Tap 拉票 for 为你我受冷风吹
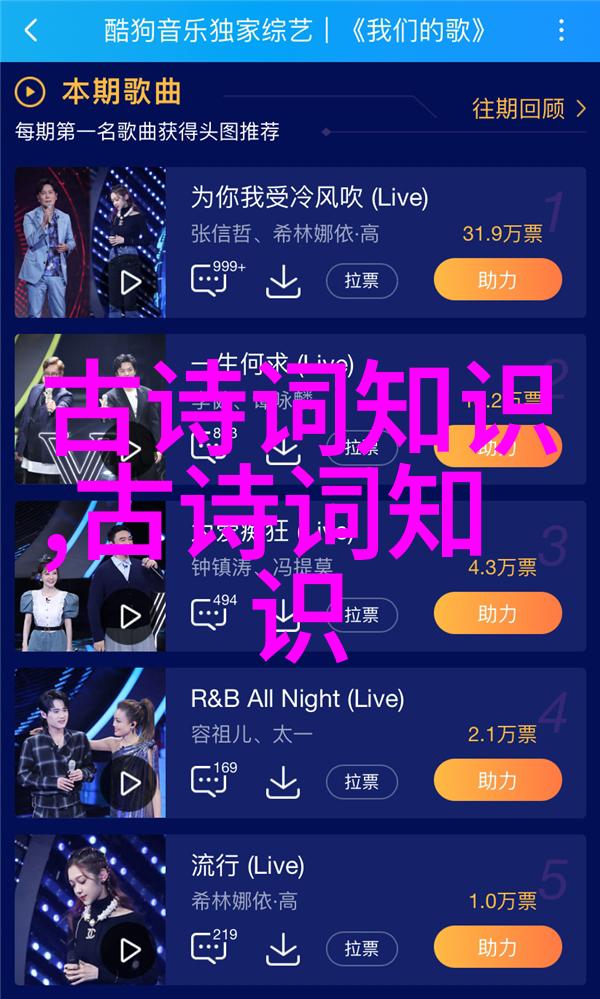 point(362,281)
